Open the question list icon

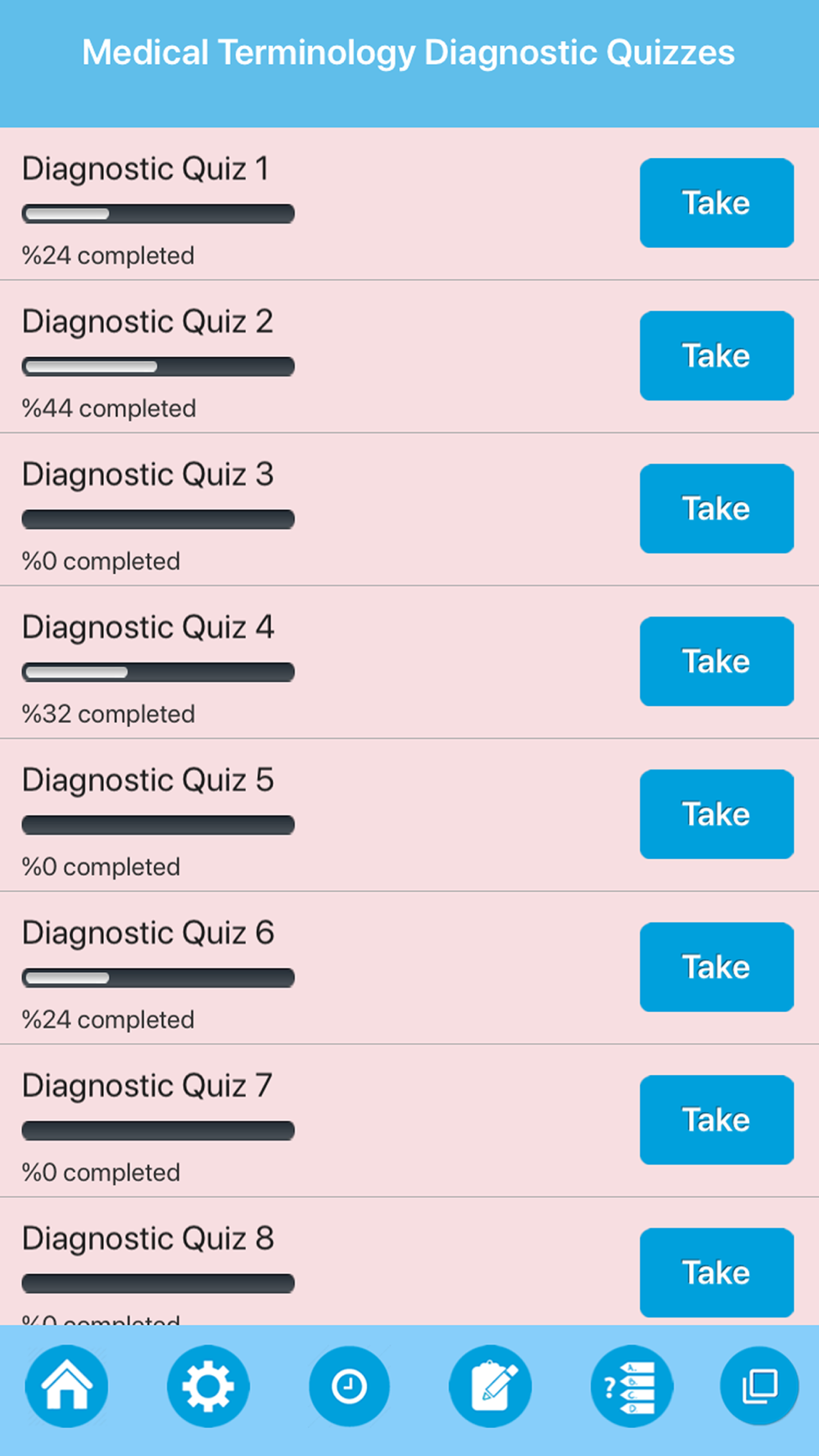tap(631, 1386)
